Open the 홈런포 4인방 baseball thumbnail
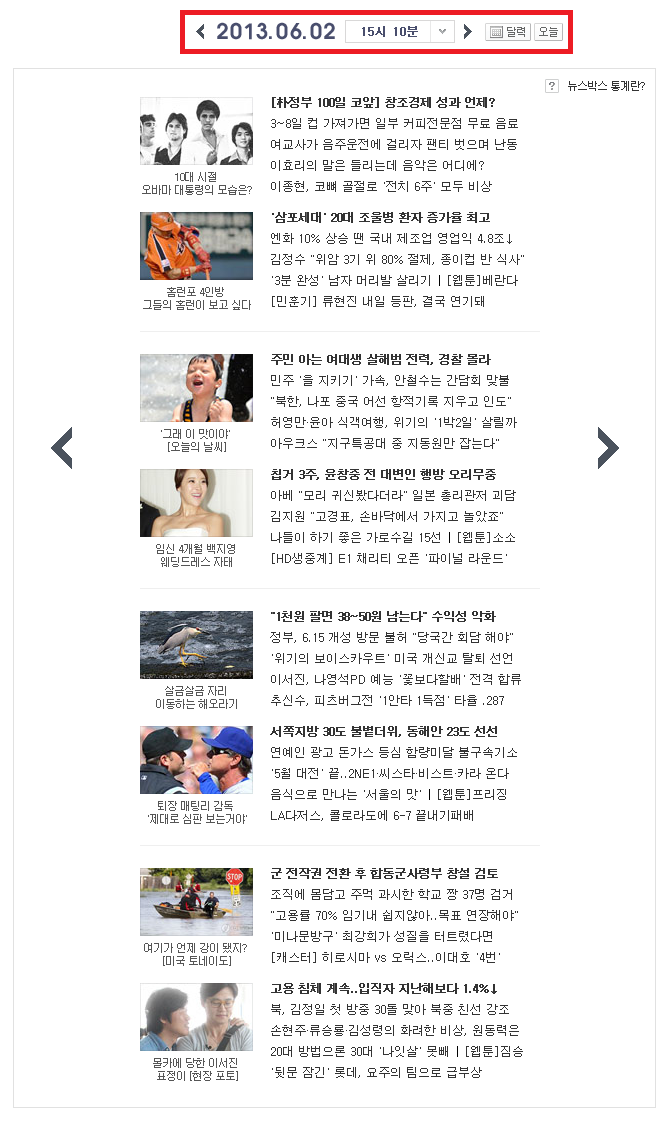The height and width of the screenshot is (1123, 666). [196, 246]
